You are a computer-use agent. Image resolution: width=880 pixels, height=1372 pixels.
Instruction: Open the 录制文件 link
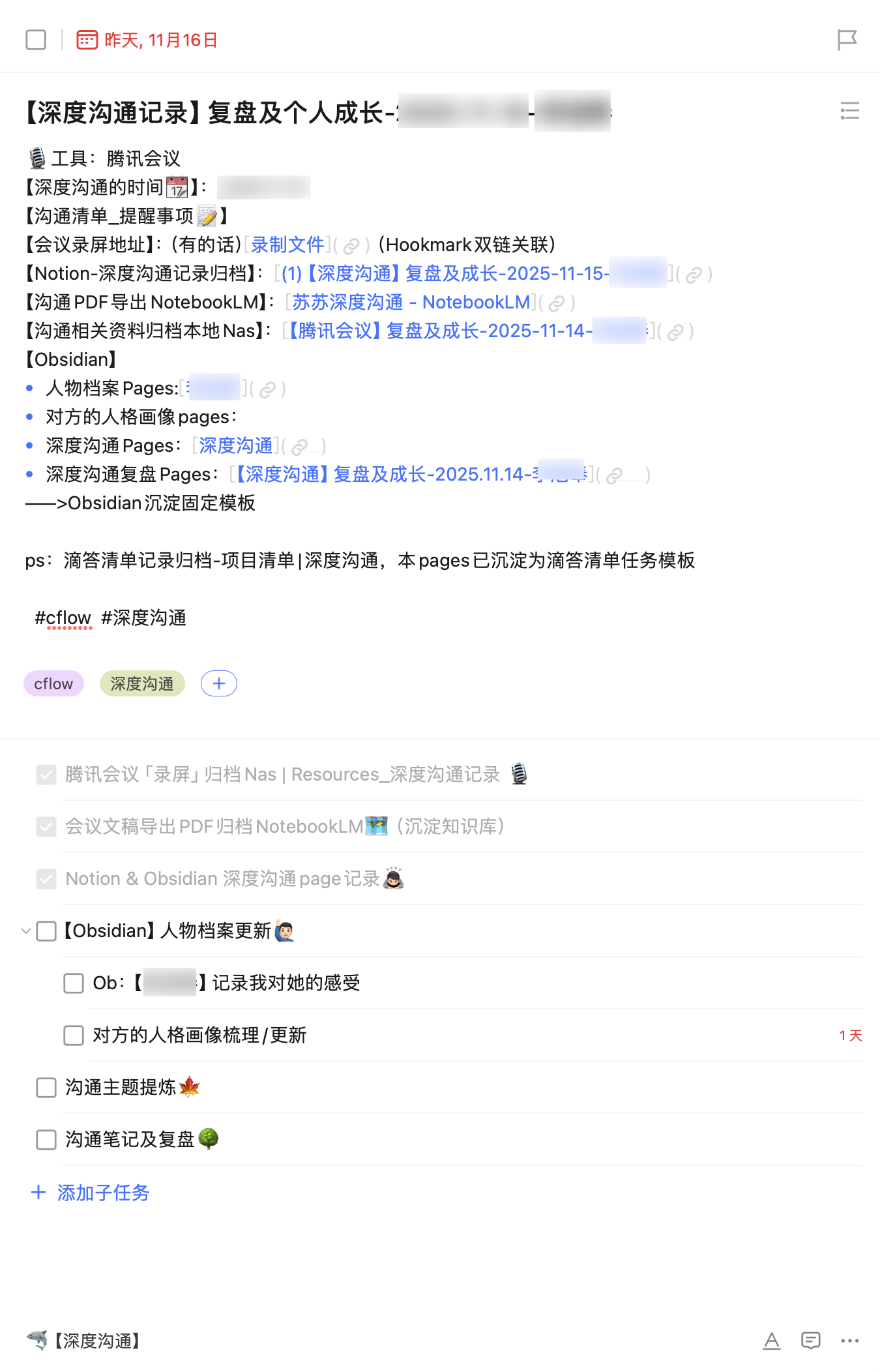[287, 245]
